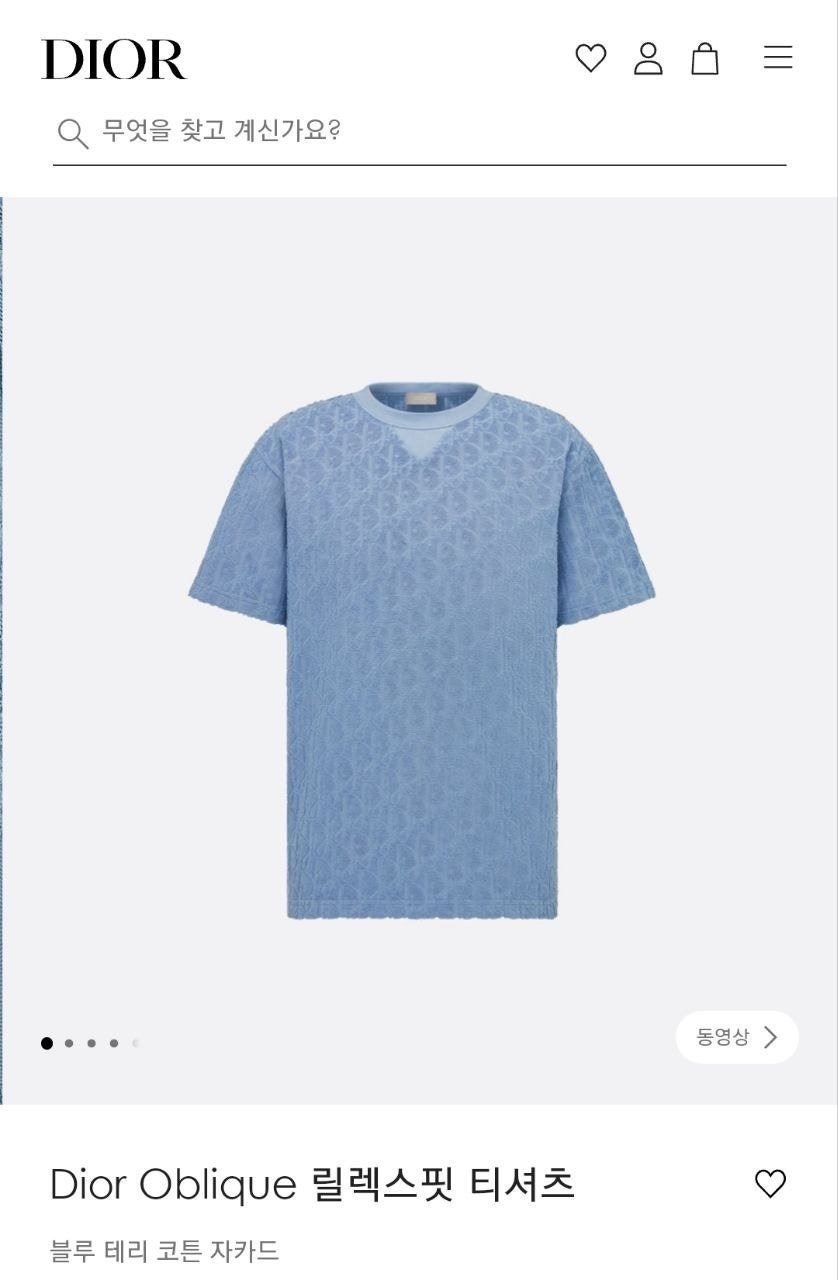The image size is (838, 1280).
Task: View the shopping bag
Action: pos(705,59)
